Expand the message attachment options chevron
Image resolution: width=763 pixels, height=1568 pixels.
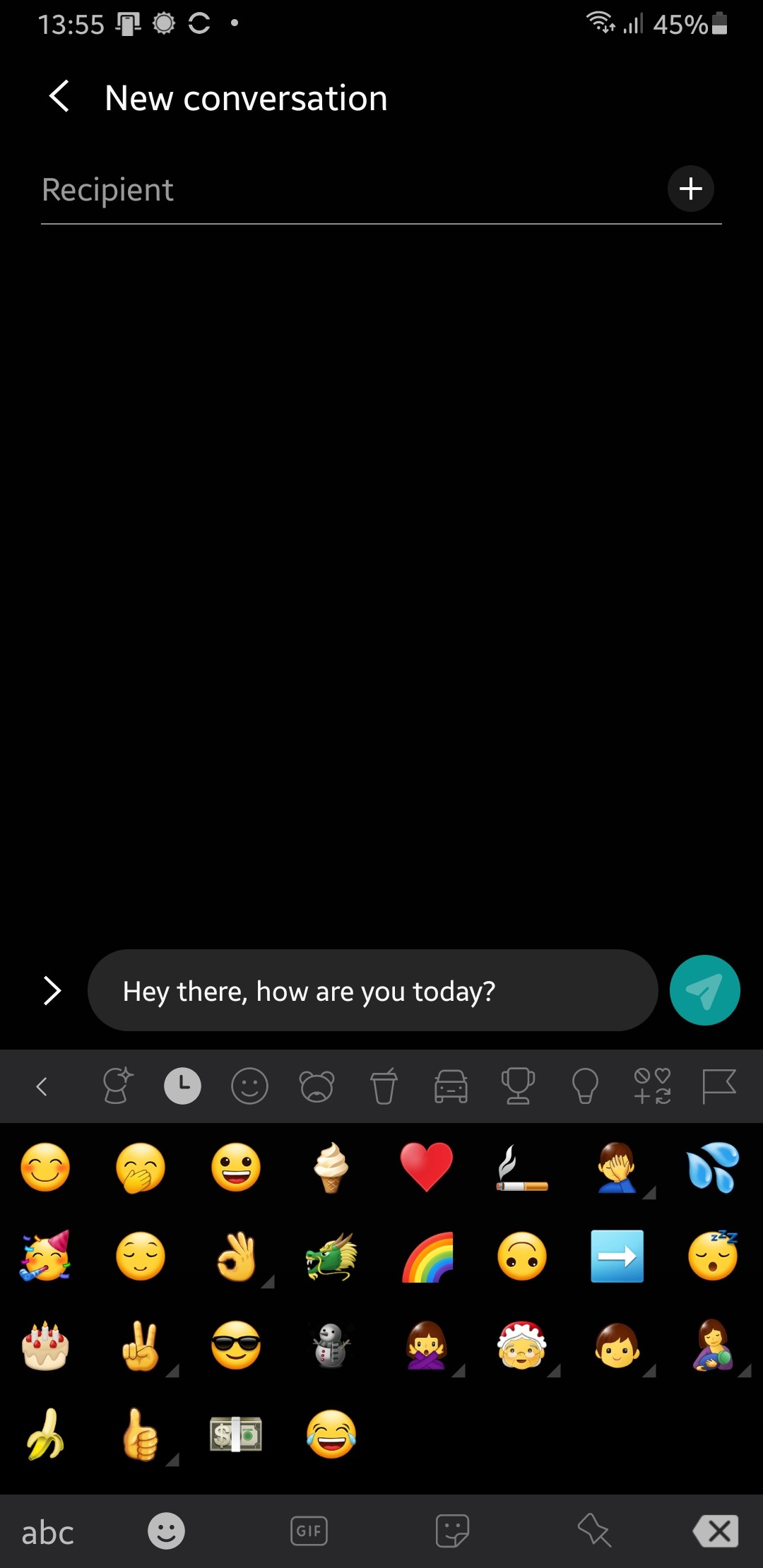53,990
